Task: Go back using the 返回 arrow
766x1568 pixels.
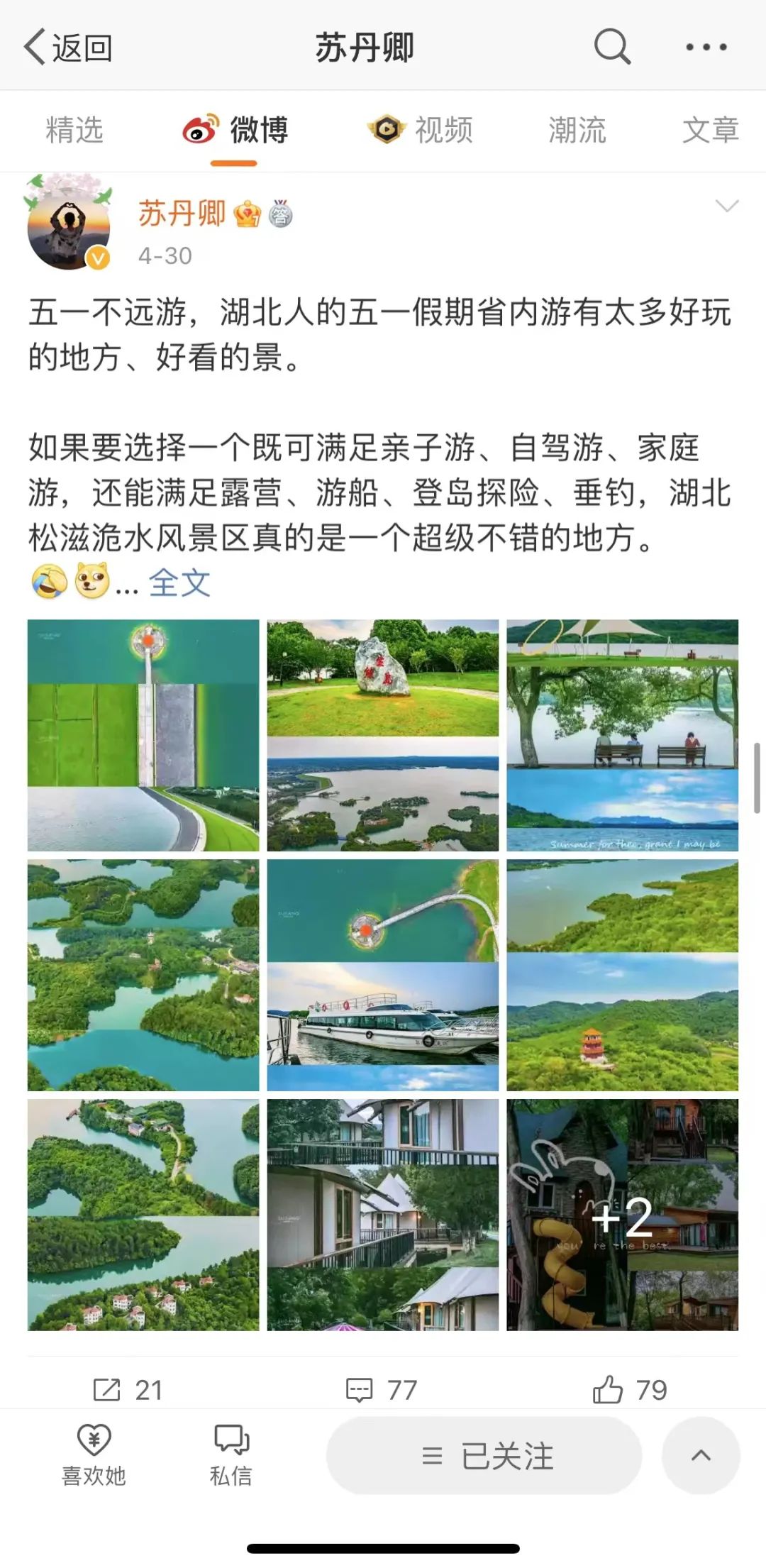Action: (x=67, y=48)
